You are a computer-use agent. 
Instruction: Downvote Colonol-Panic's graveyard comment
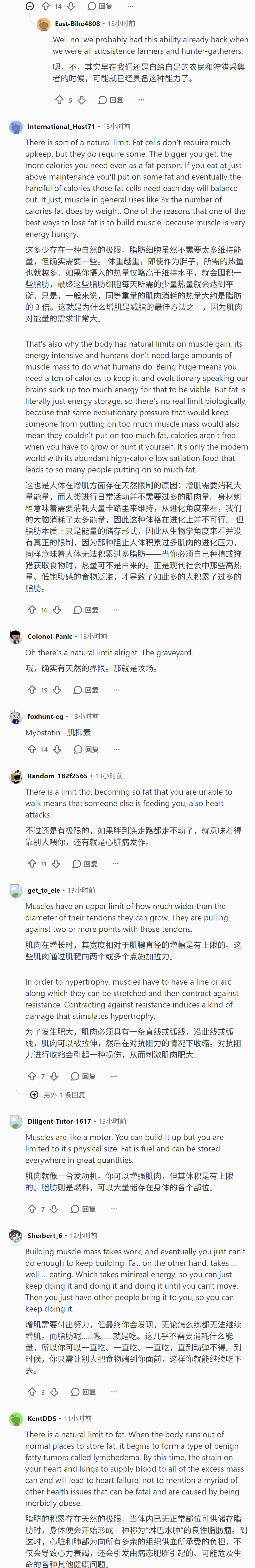pyautogui.click(x=57, y=690)
